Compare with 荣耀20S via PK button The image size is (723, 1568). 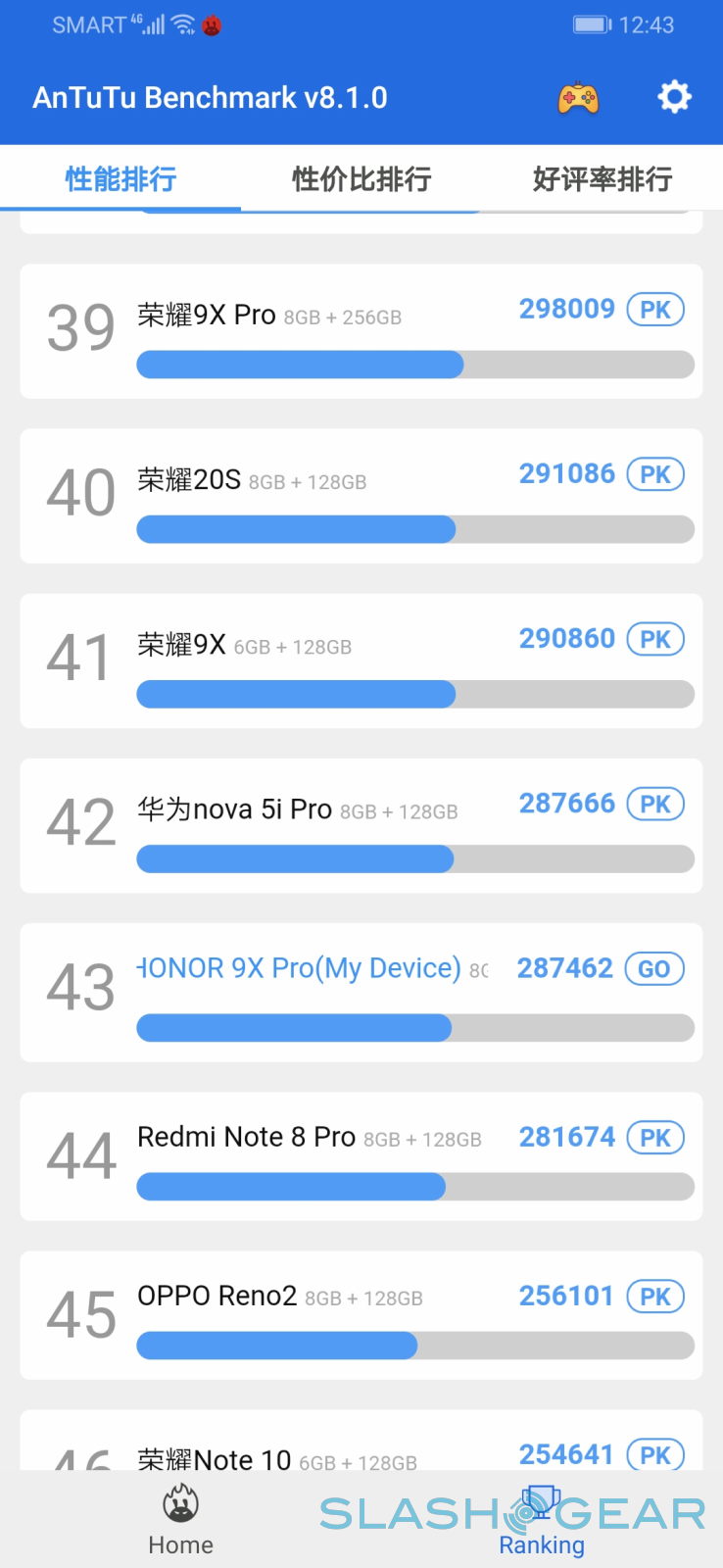click(654, 474)
